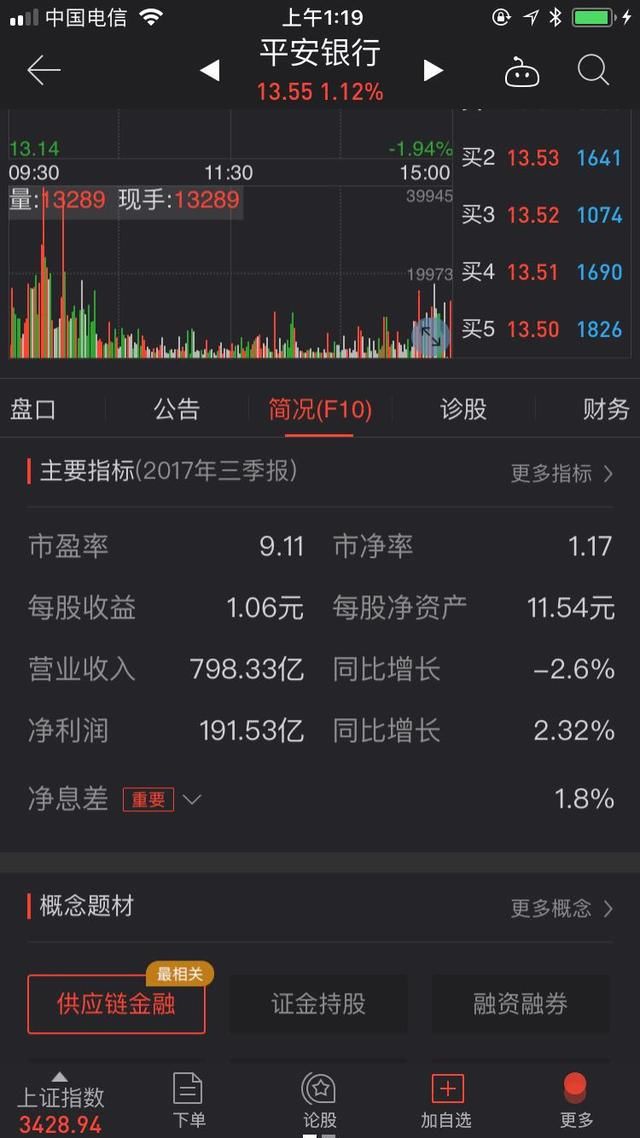View 更多指标 for main indicators

pyautogui.click(x=561, y=473)
